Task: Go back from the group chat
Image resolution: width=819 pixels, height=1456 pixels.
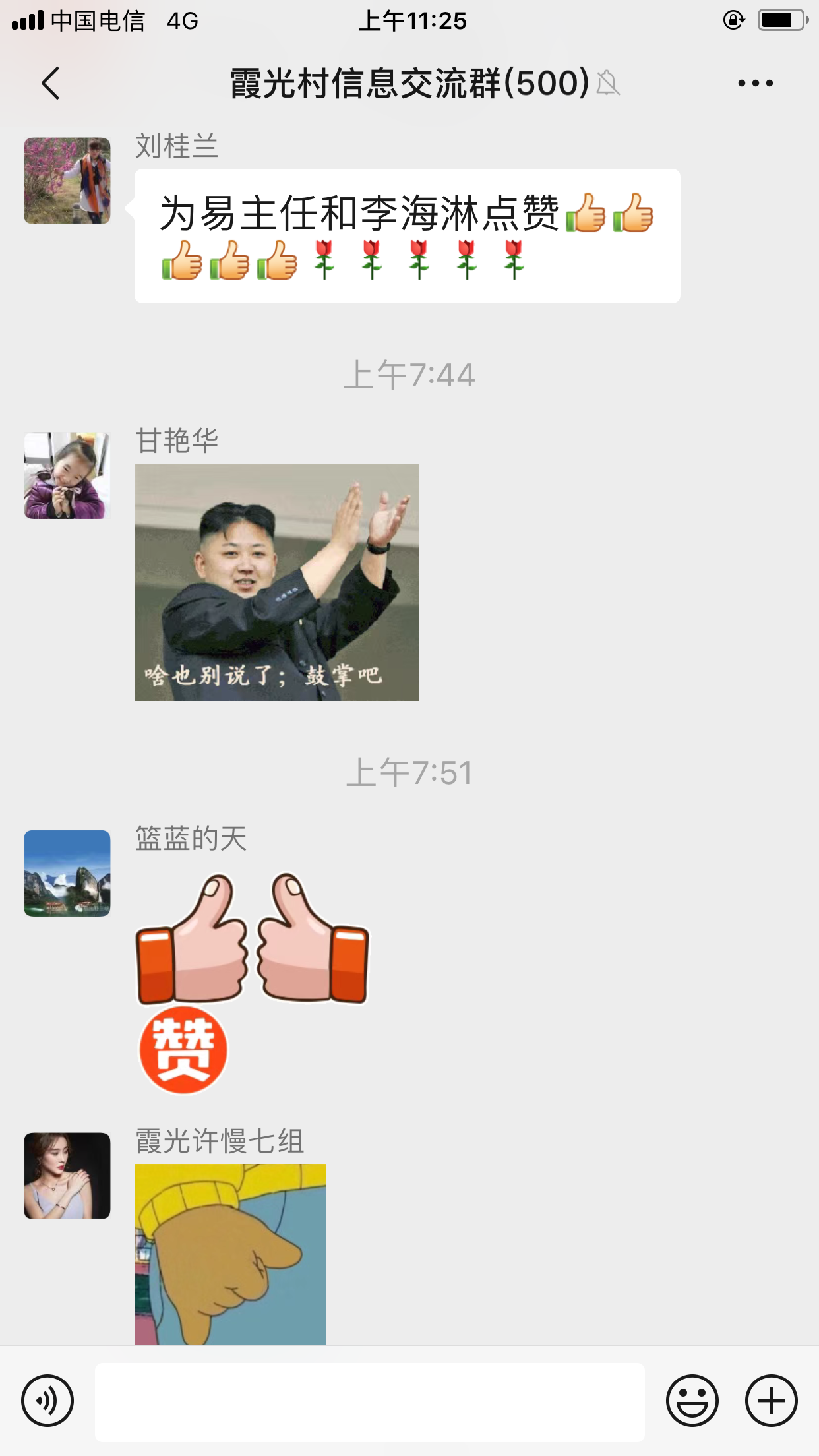Action: pos(50,83)
